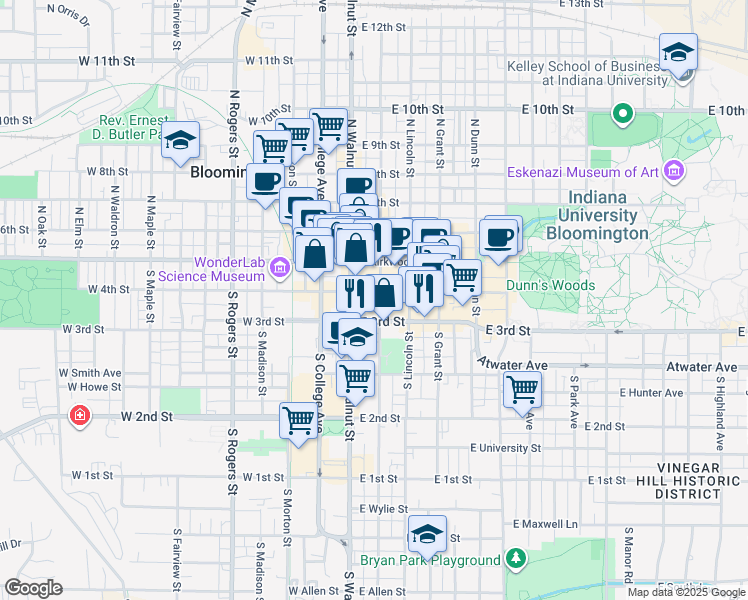This screenshot has height=600, width=748.
Task: Tap the coffee cup marker left of Dunn's Woods
Action: pyautogui.click(x=499, y=237)
